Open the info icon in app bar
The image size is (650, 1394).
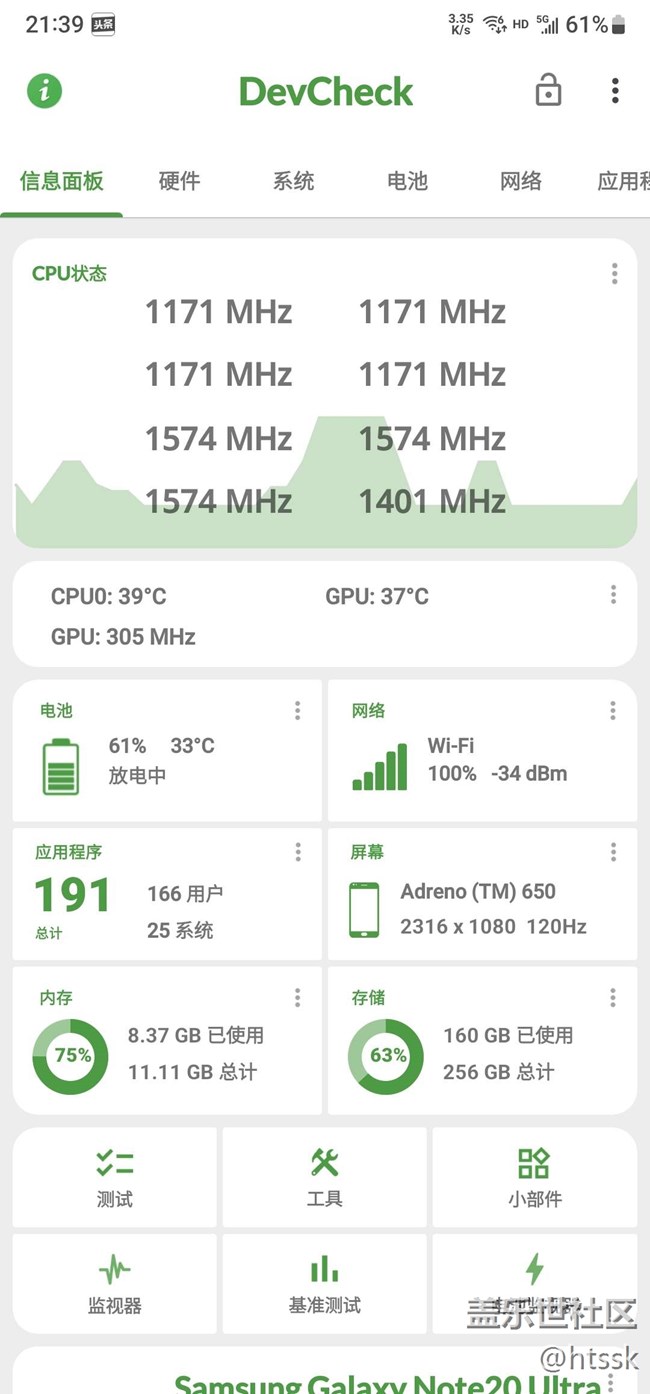(x=44, y=92)
